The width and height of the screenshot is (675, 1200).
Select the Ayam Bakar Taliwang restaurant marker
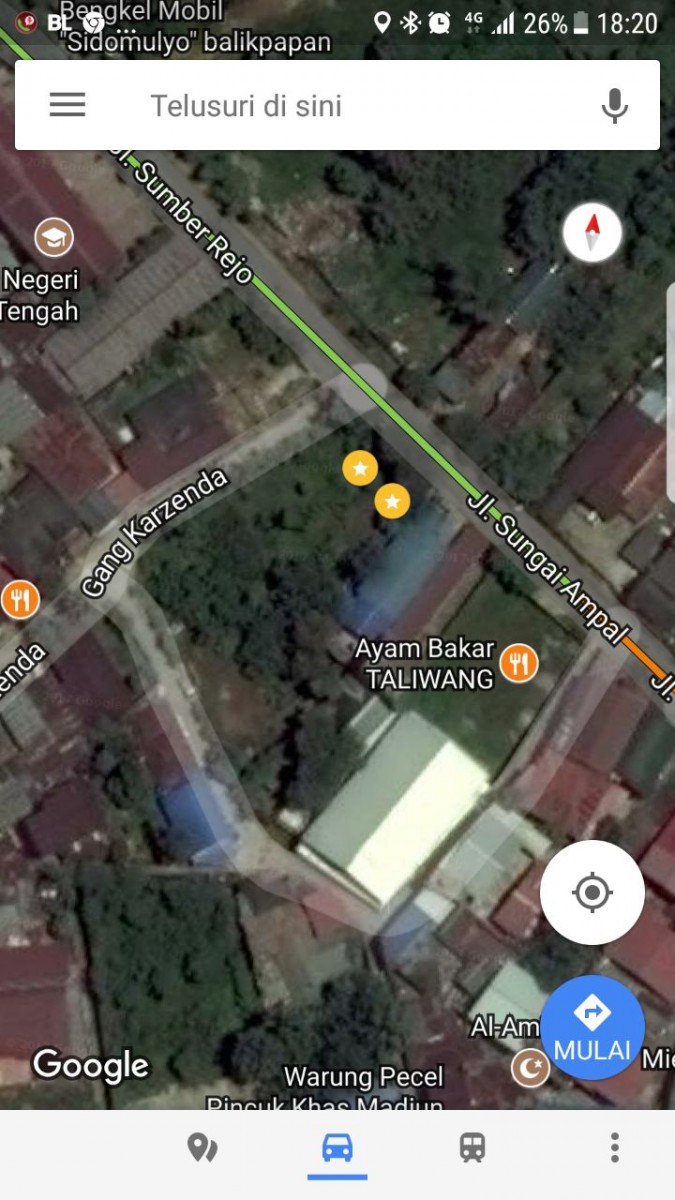click(x=518, y=662)
